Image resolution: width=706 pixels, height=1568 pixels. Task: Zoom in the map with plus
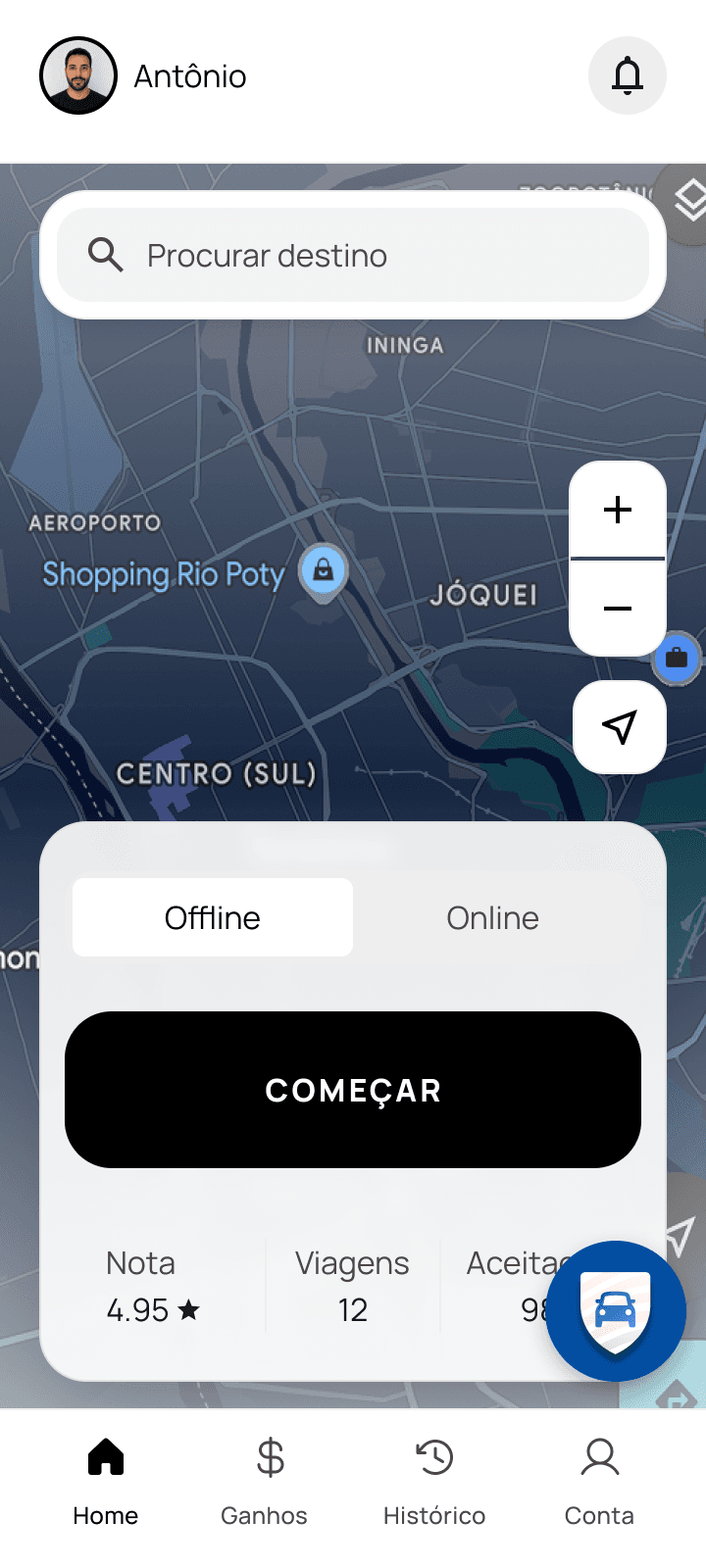(618, 510)
